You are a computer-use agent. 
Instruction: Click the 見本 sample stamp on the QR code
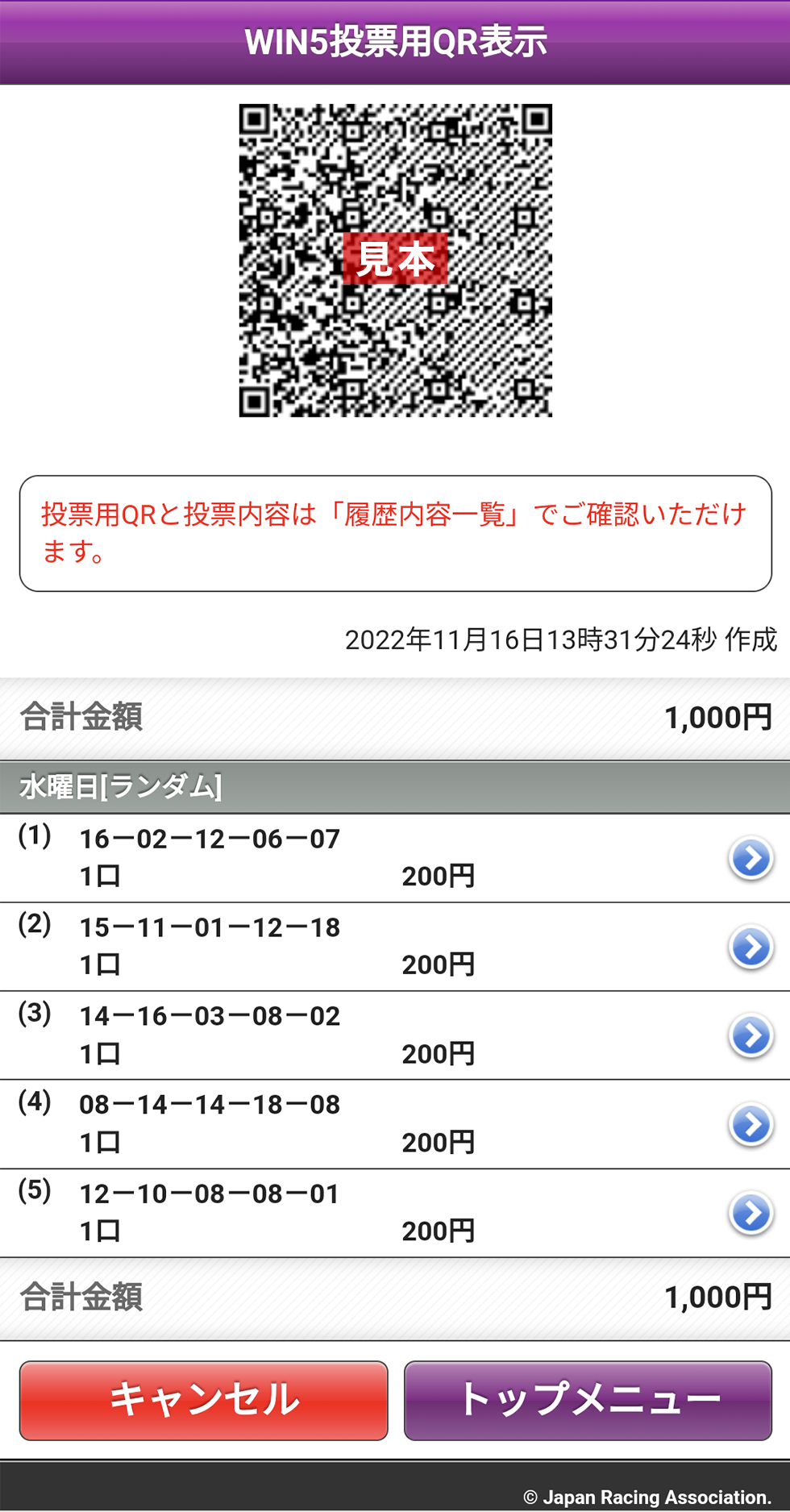[394, 260]
